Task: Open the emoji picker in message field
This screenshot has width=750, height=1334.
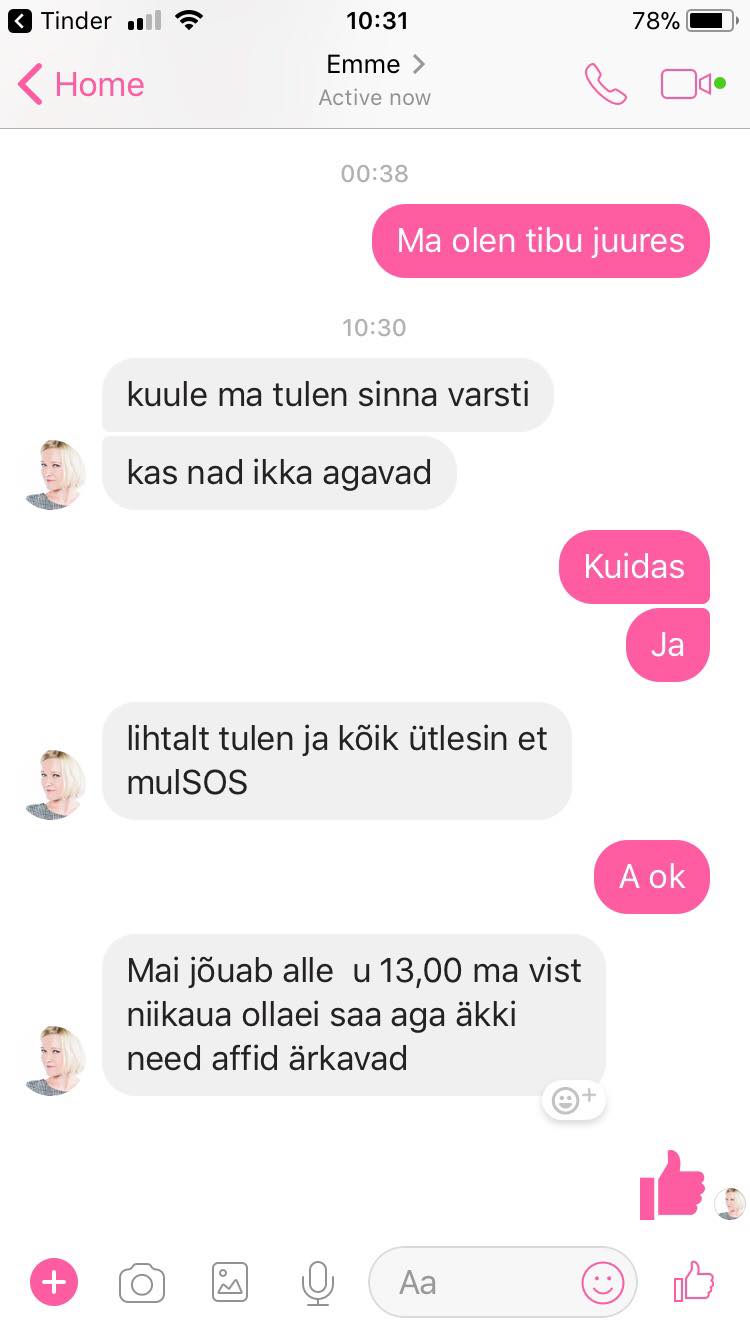Action: 603,1283
